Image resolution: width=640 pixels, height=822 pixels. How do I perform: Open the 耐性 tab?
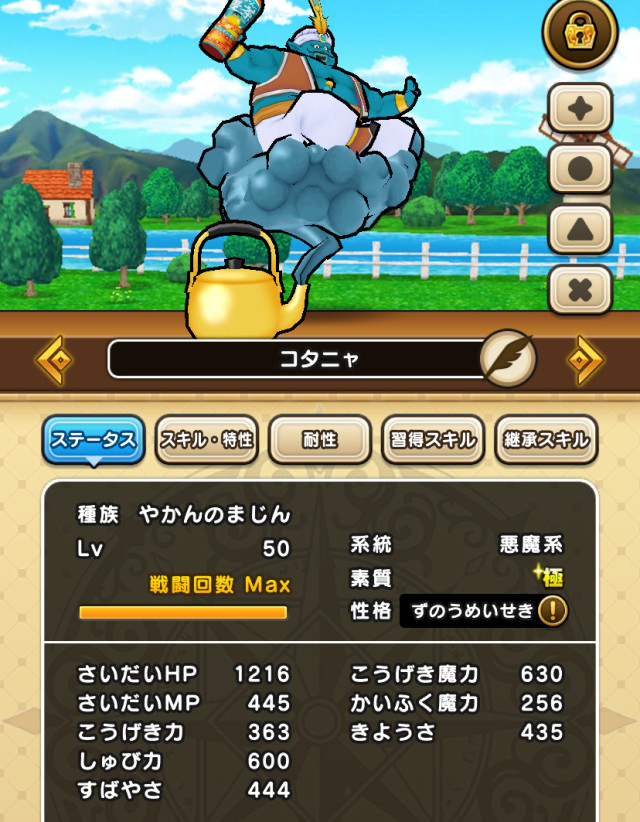click(320, 440)
